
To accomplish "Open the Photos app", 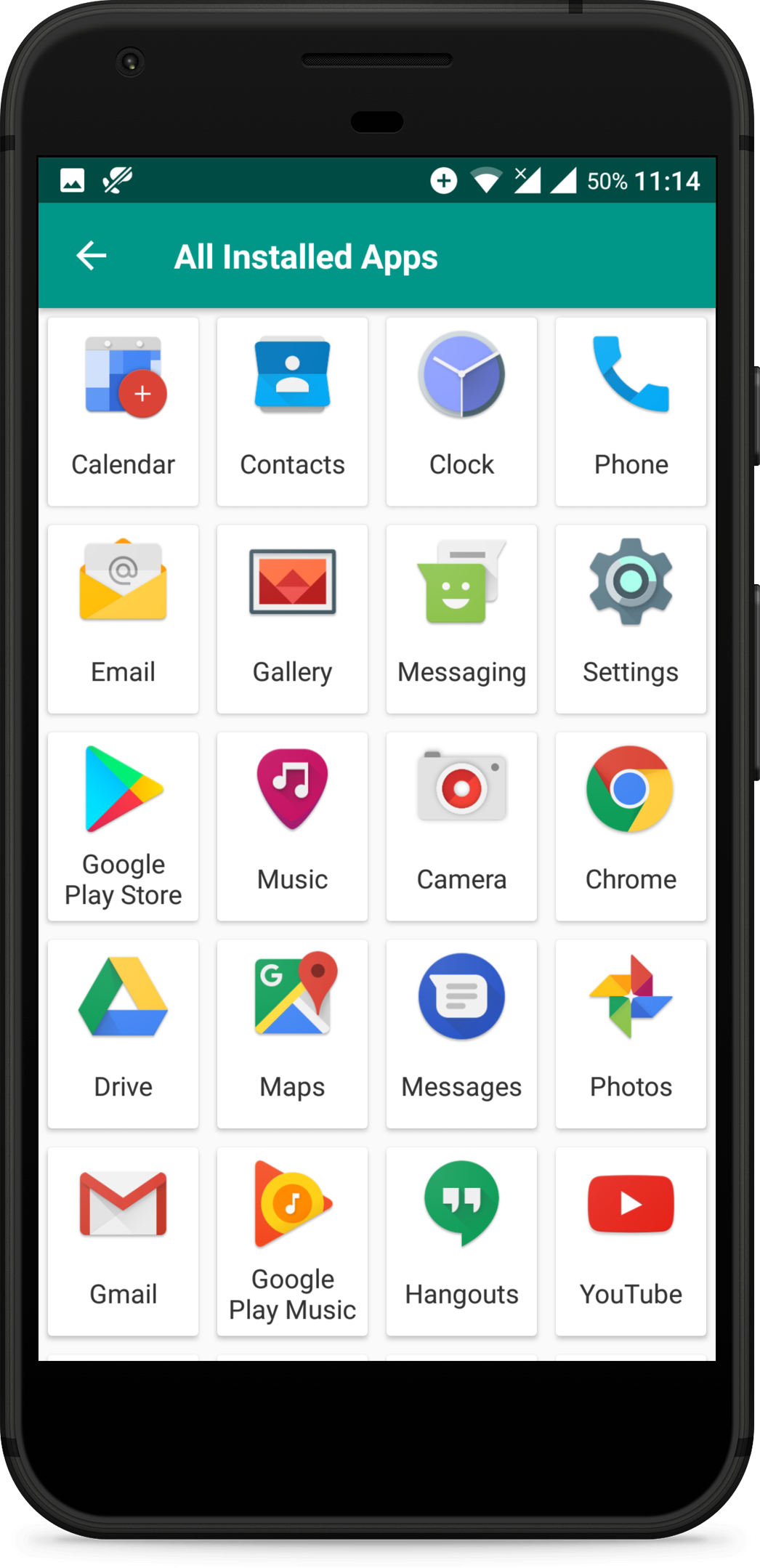I will click(x=631, y=1033).
